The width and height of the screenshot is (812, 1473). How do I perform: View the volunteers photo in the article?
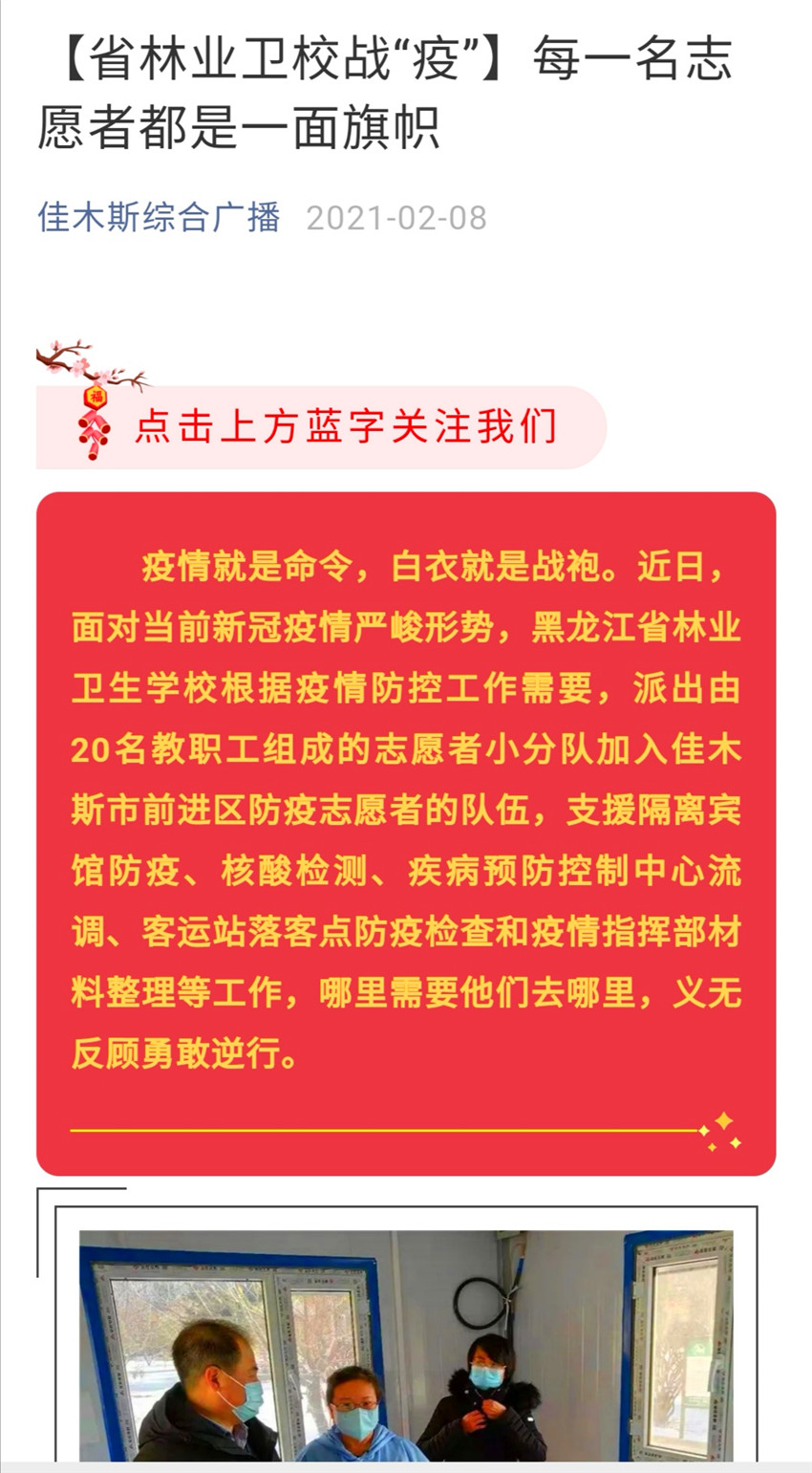point(406,1346)
